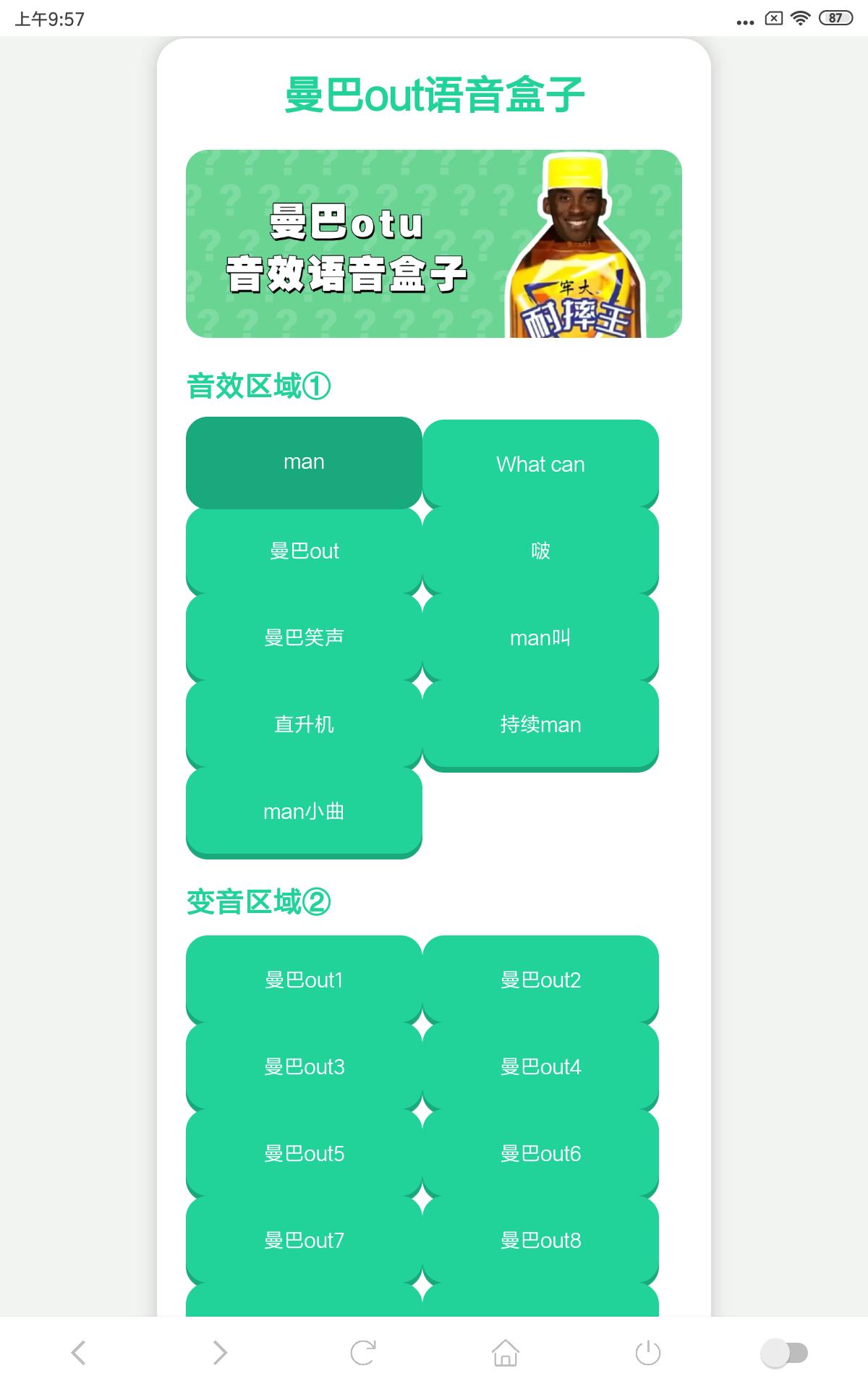The image size is (868, 1389).
Task: Play the 曼巴out7 sound
Action: click(x=304, y=1241)
